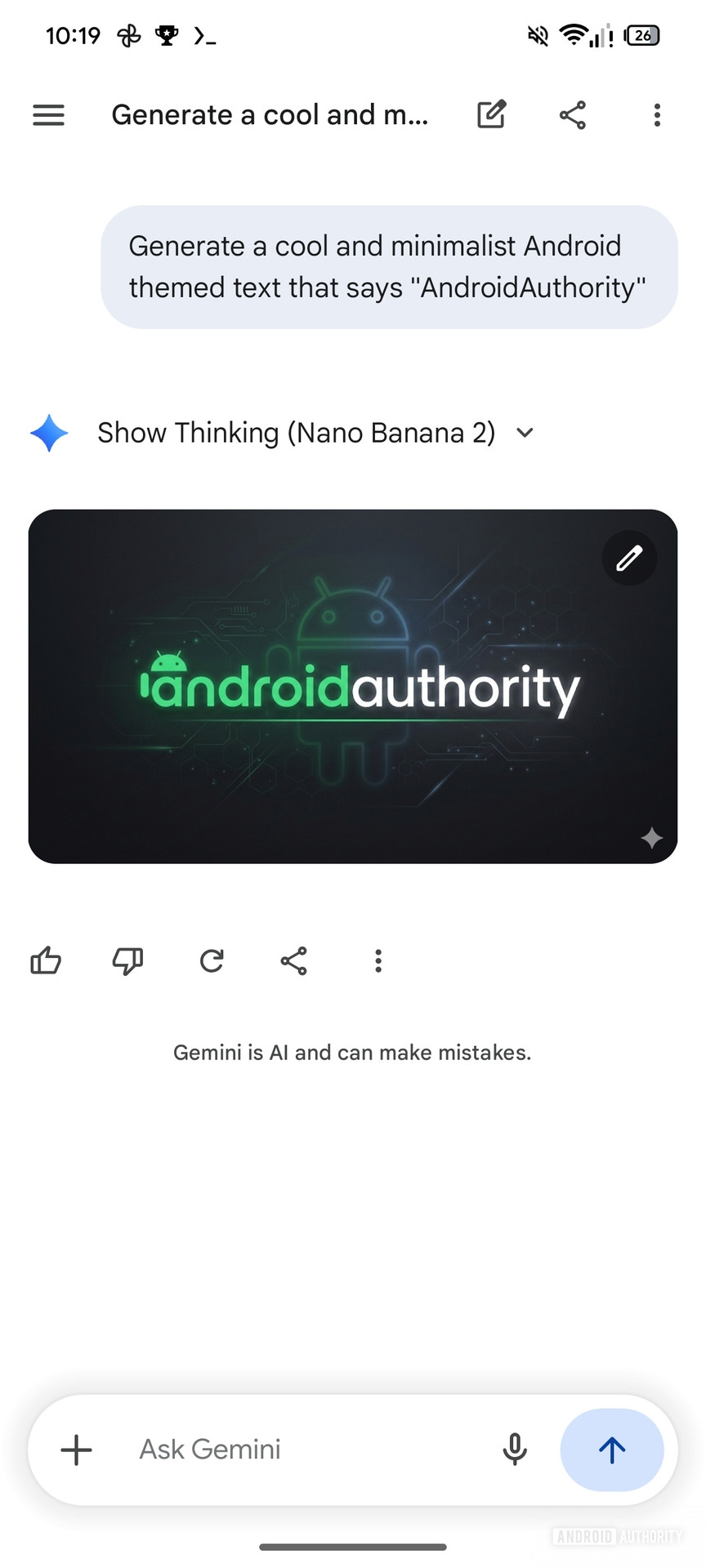Screen dimensions: 706x1568
Task: Activate voice input with the microphone icon
Action: point(515,1450)
